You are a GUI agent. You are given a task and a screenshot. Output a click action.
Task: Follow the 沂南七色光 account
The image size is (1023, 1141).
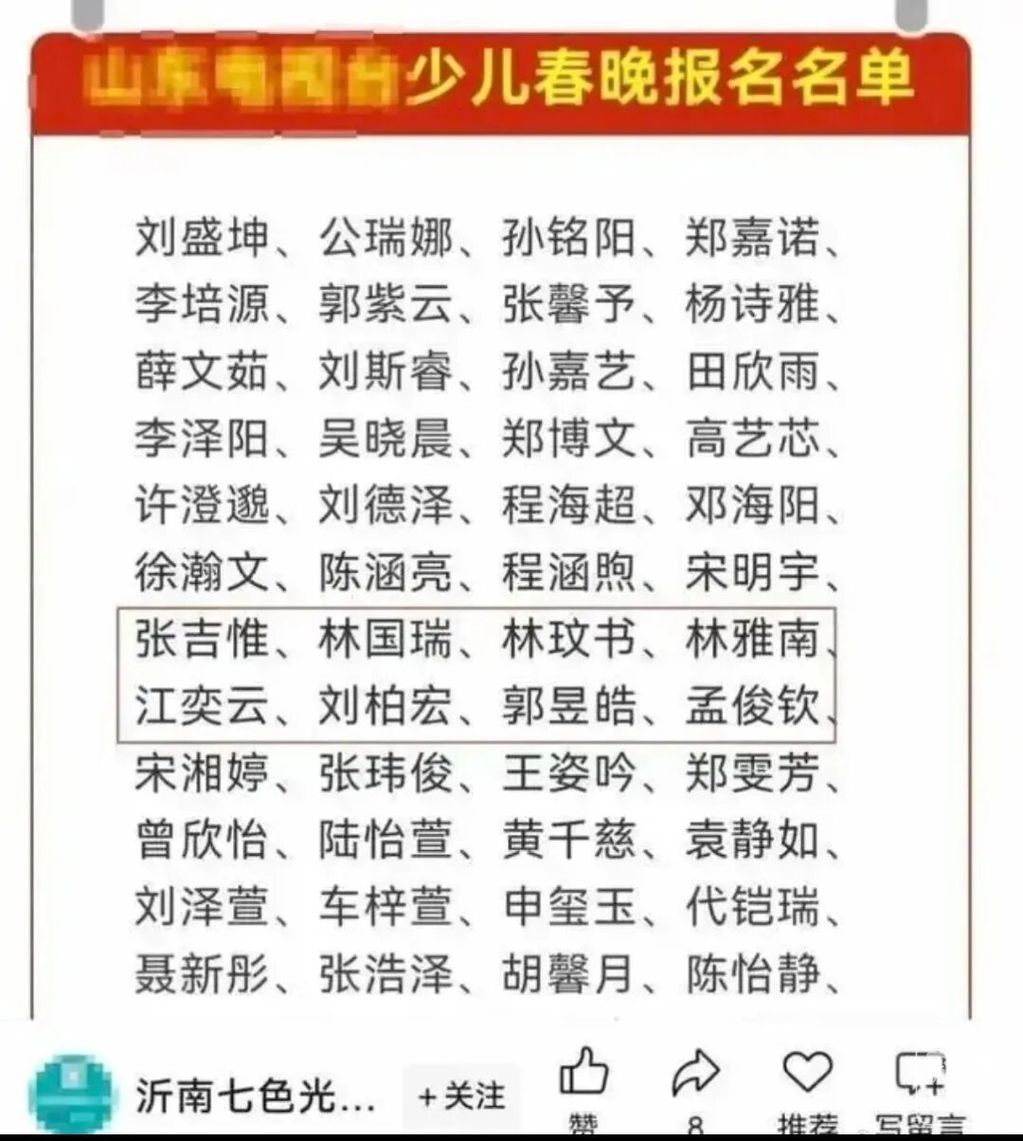pos(462,1097)
